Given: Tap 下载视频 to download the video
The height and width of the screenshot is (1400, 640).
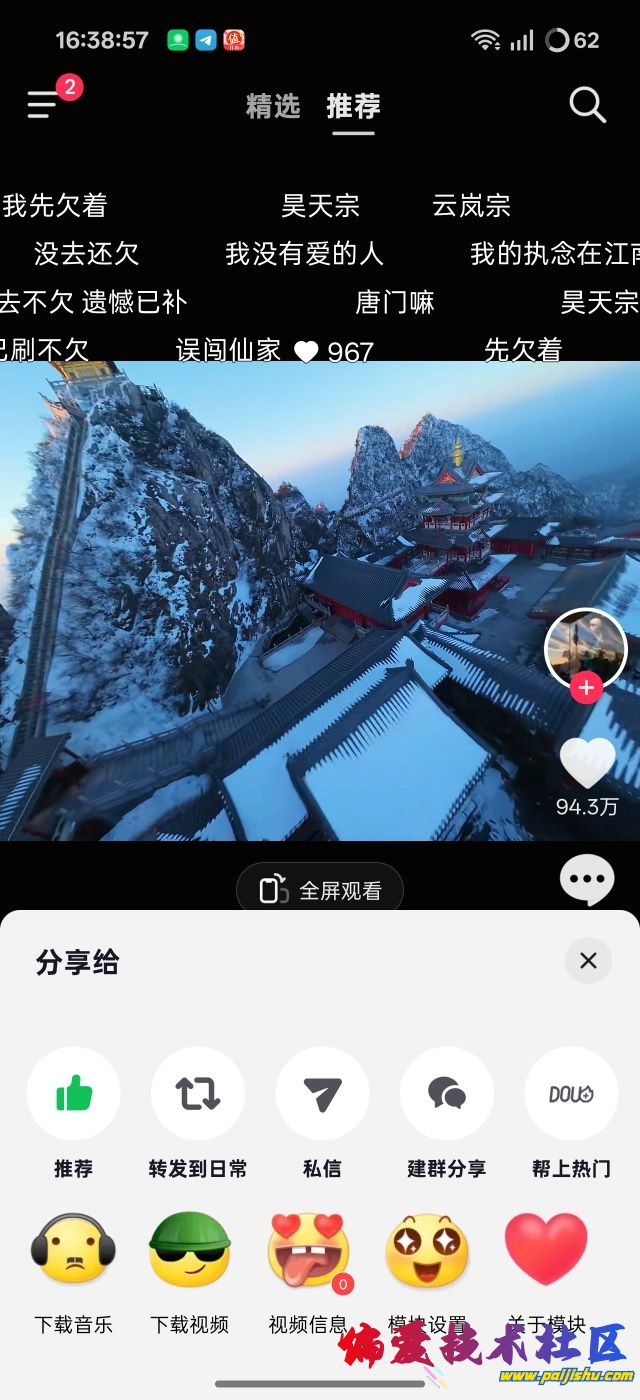Looking at the screenshot, I should coord(190,1250).
